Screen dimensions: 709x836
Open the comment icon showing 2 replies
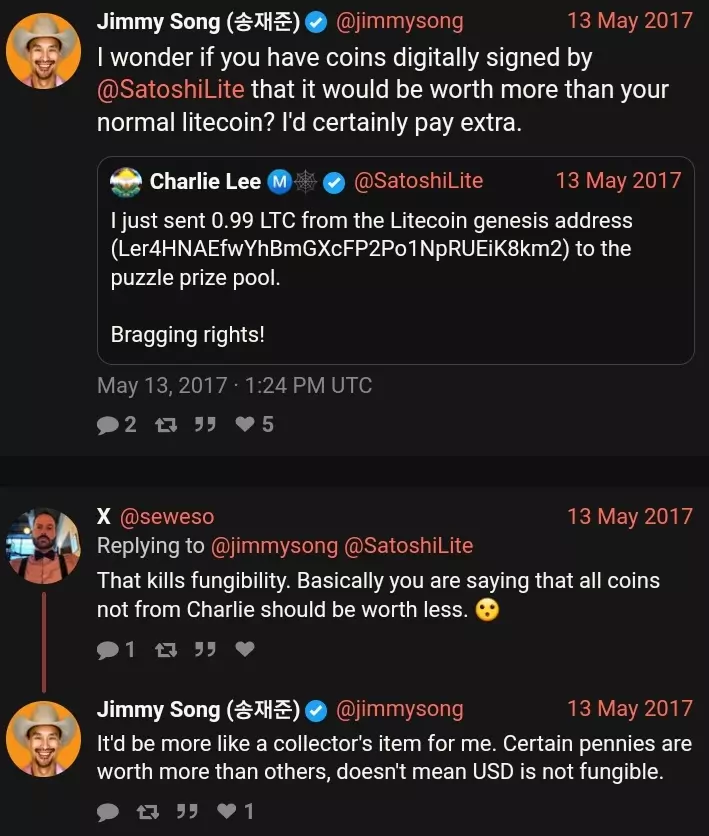tap(108, 425)
